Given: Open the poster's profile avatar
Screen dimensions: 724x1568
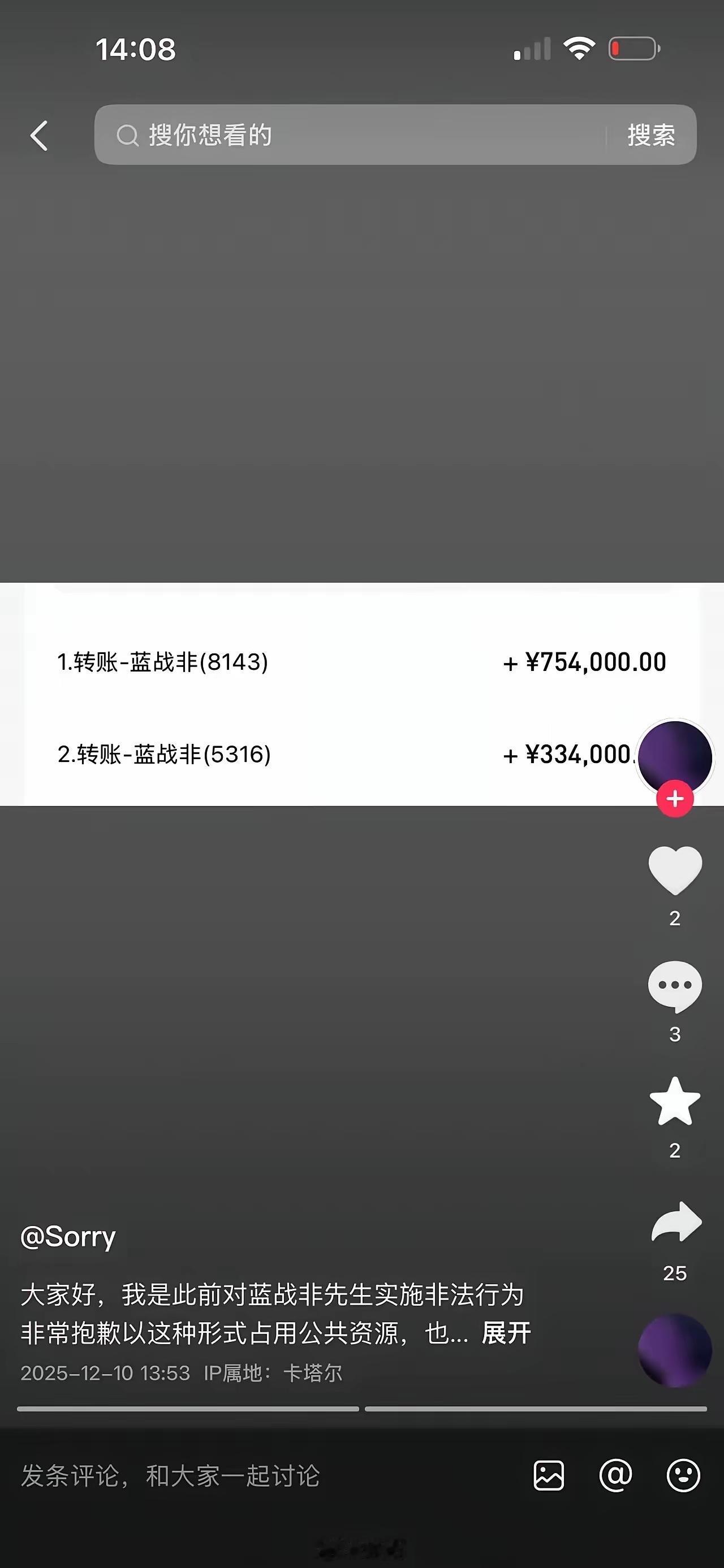Looking at the screenshot, I should click(675, 757).
